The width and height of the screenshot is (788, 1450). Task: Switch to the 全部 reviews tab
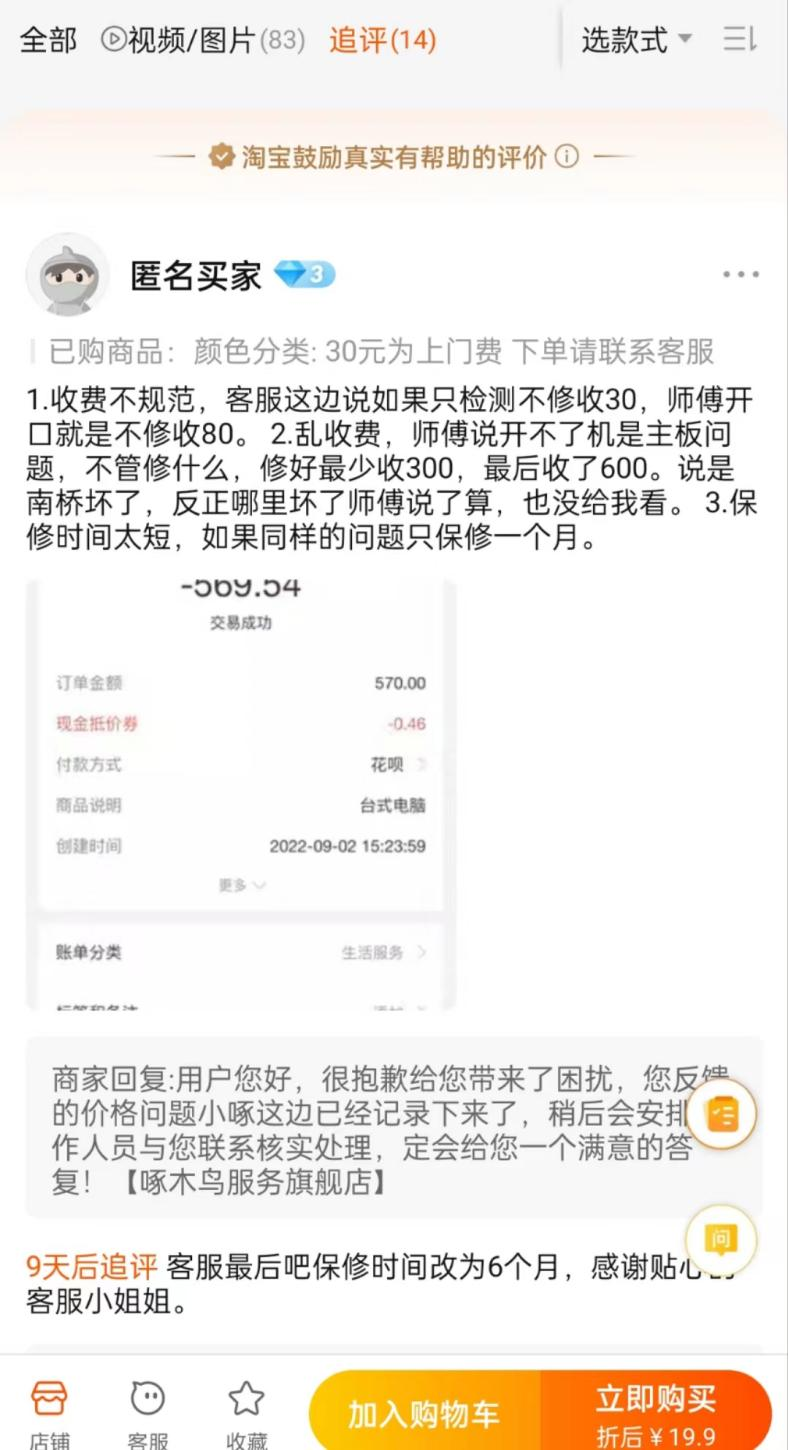(48, 41)
